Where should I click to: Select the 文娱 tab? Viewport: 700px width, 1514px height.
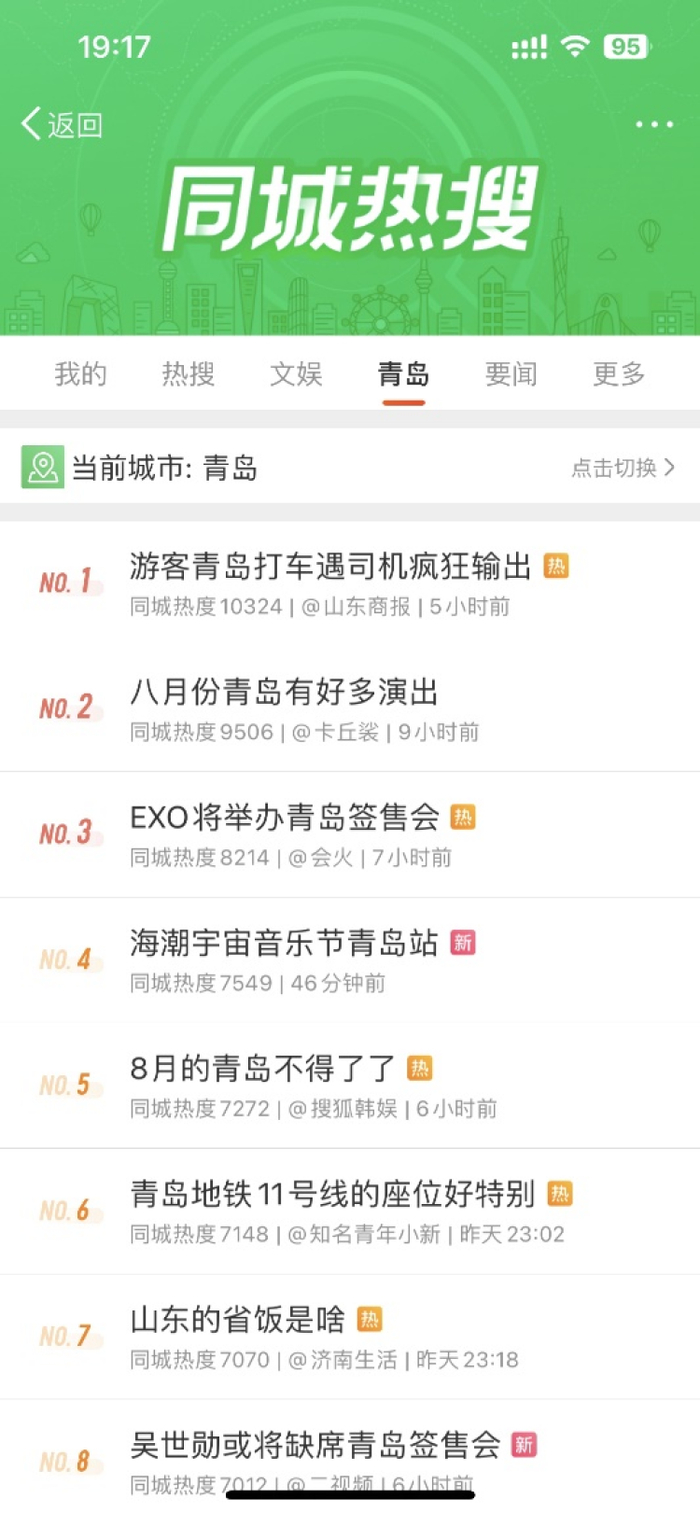click(x=296, y=375)
